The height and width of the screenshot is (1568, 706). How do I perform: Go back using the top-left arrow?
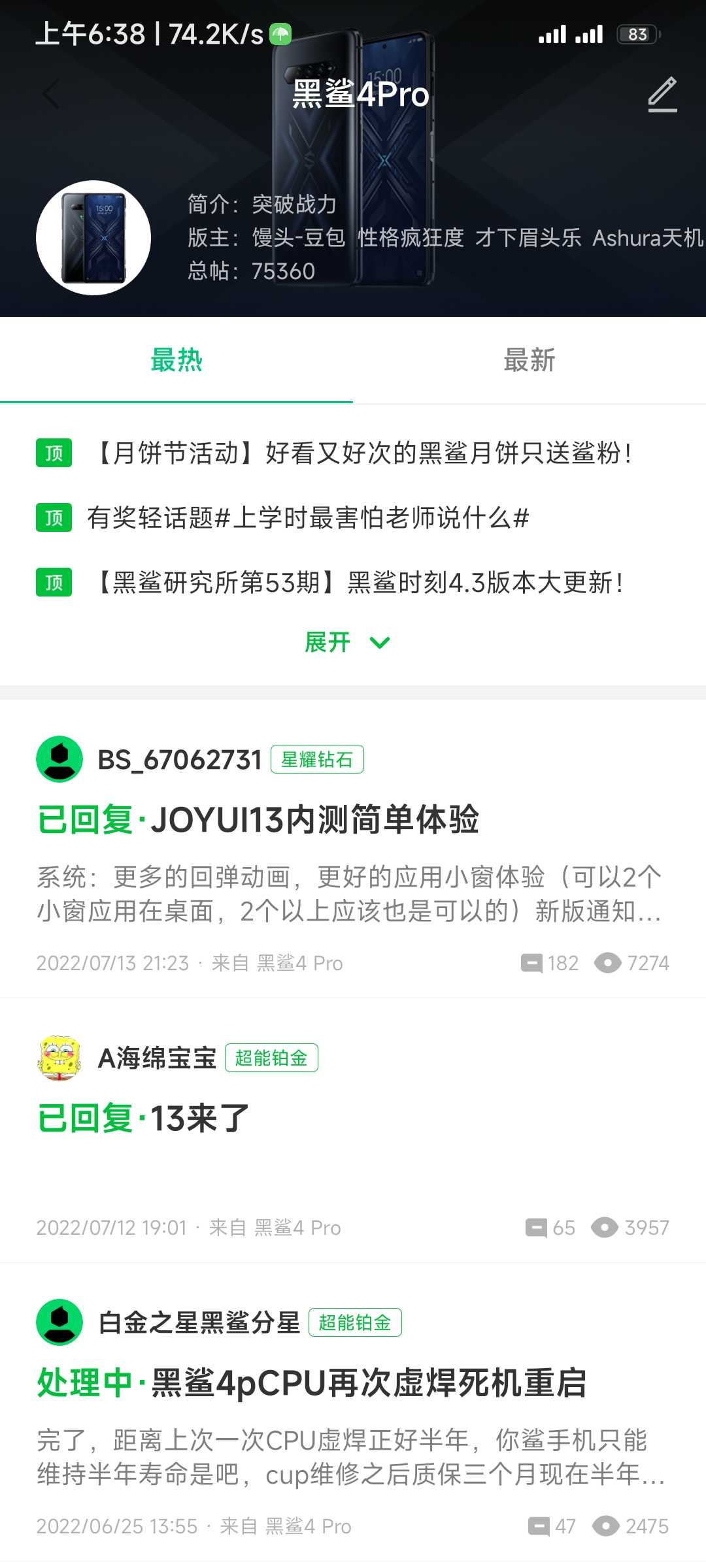51,95
